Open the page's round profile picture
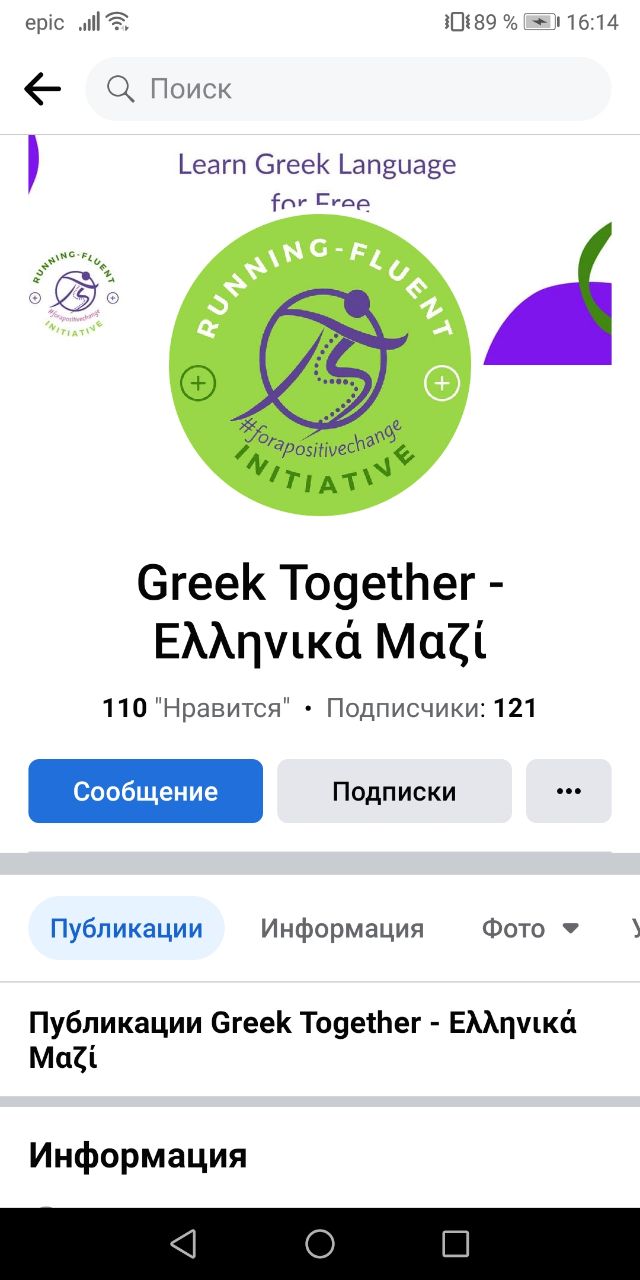The width and height of the screenshot is (640, 1280). tap(320, 365)
